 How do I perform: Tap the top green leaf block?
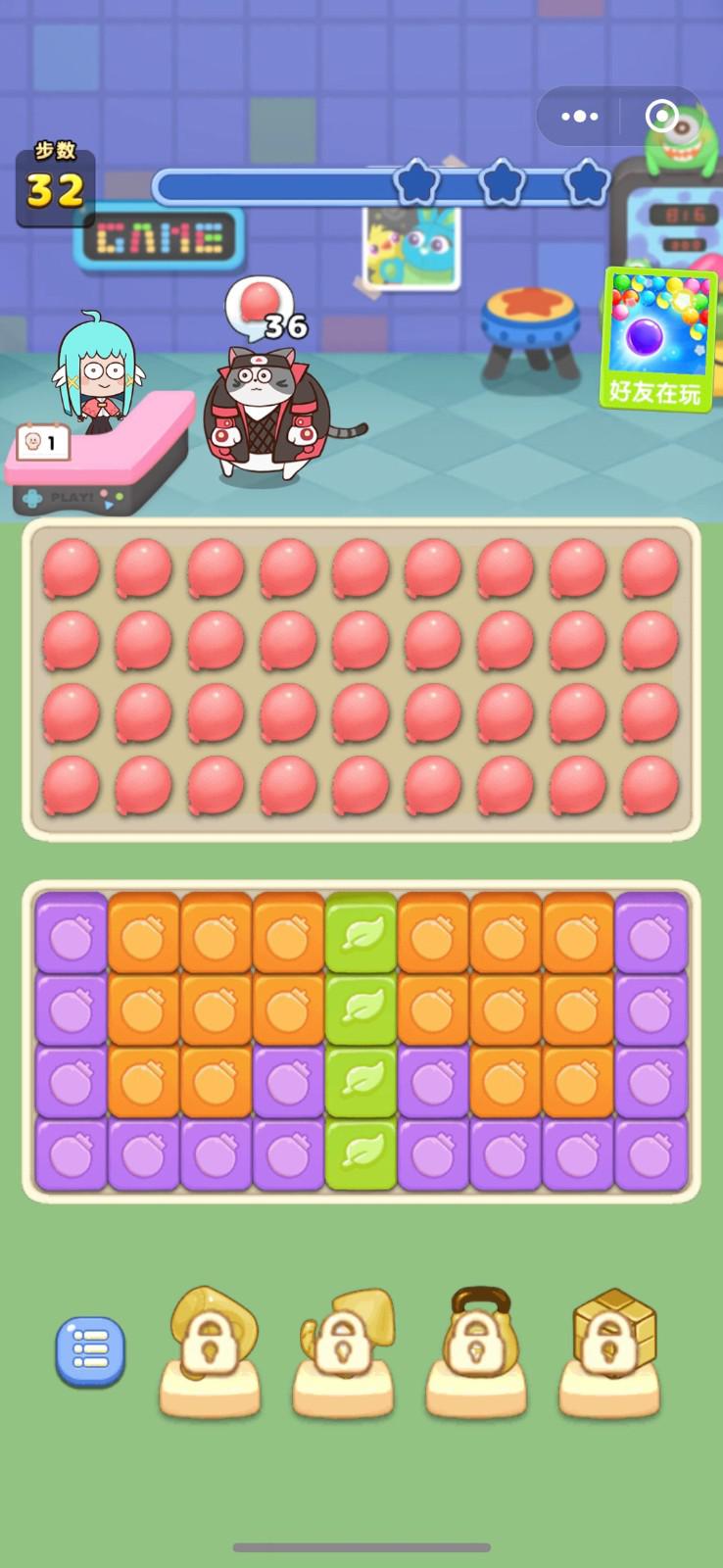click(361, 934)
